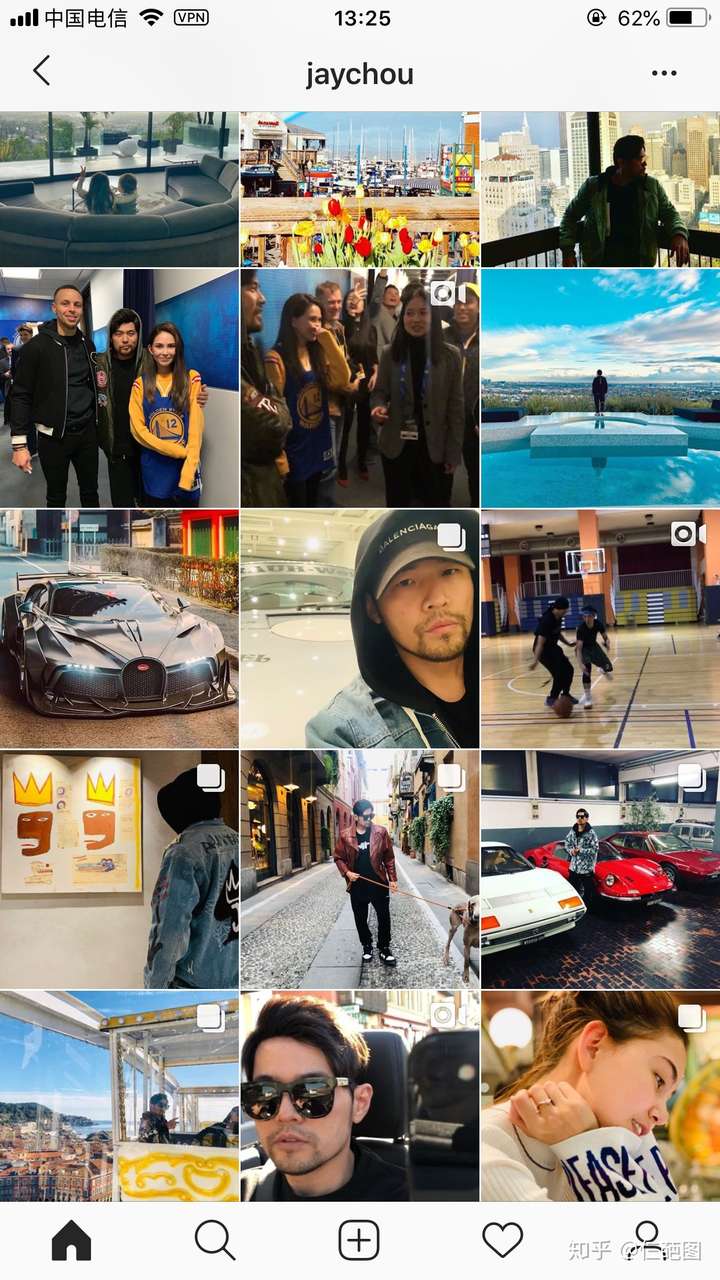The image size is (720, 1280).
Task: Open the balcony city skyline silhouette post
Action: pos(600,189)
